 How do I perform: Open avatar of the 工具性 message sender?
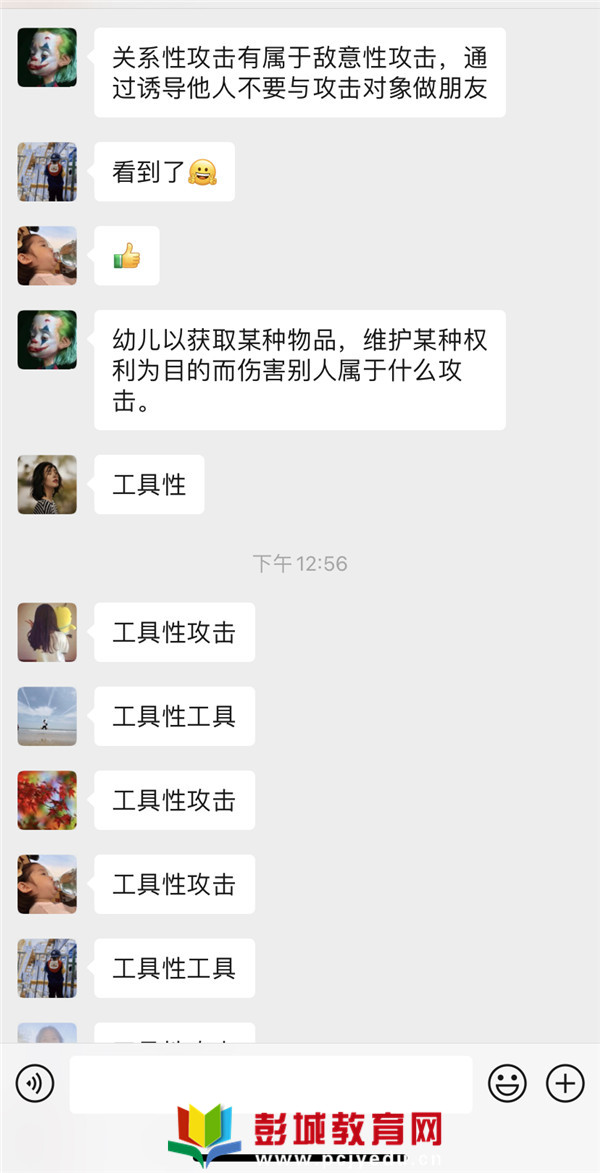[x=47, y=485]
